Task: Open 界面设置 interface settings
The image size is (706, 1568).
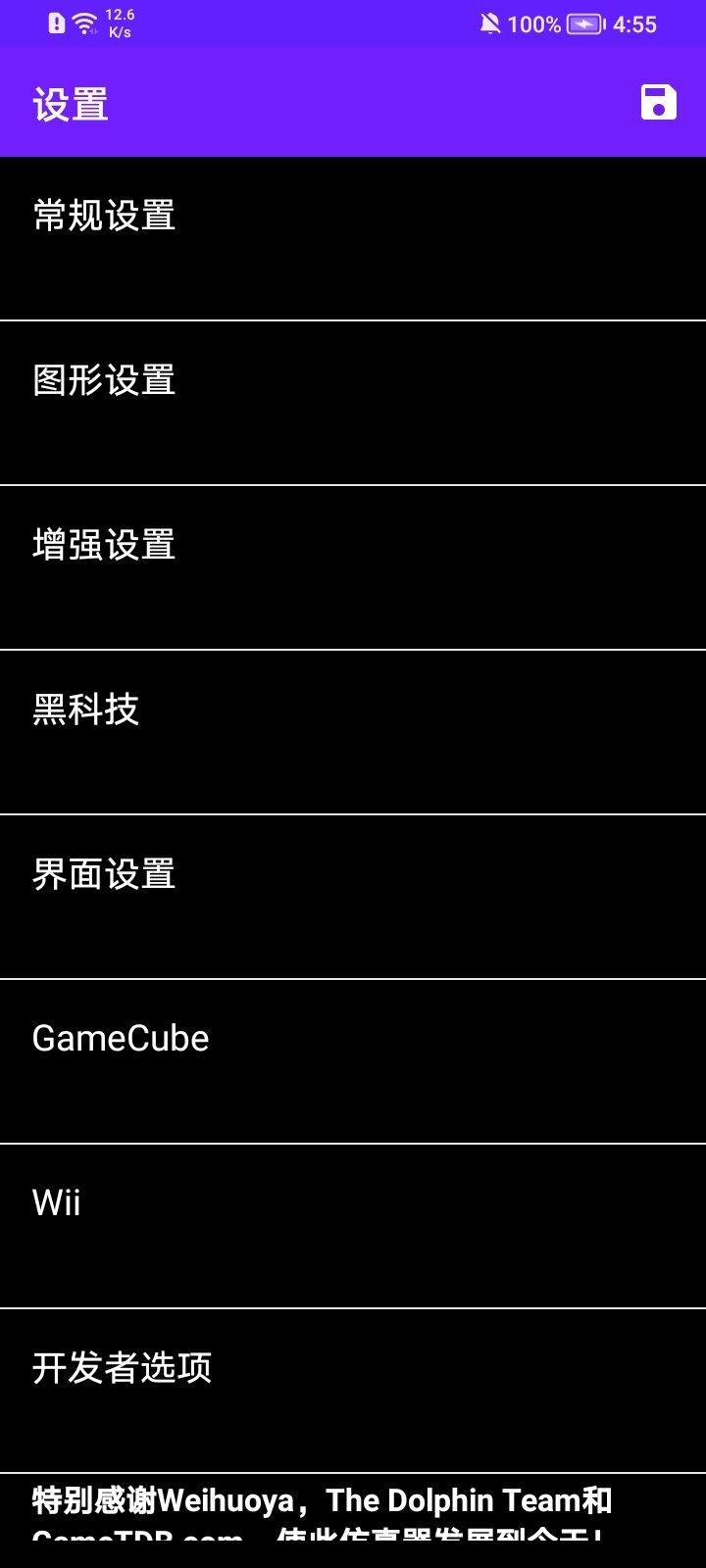Action: 353,897
